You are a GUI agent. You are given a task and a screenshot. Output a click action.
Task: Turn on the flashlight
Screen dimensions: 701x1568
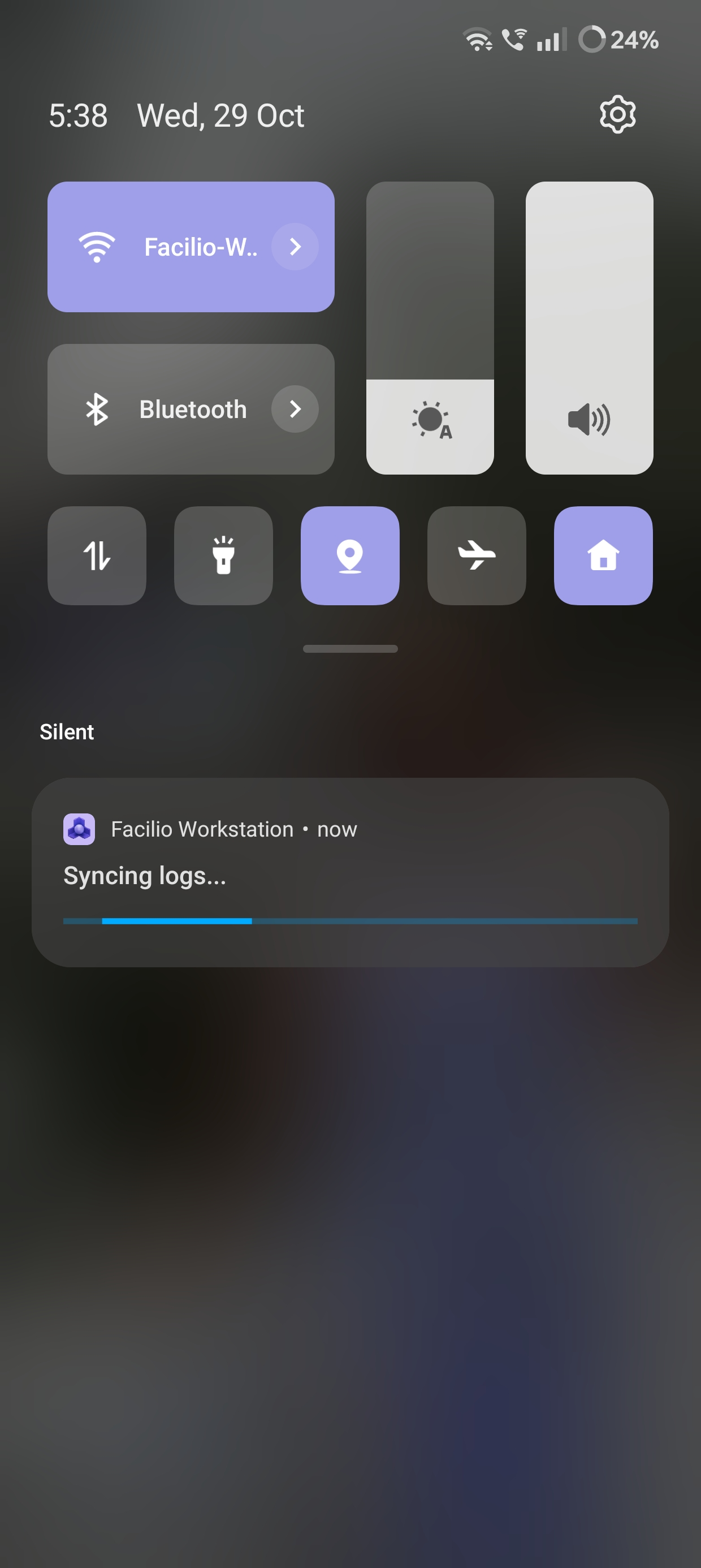pos(223,555)
